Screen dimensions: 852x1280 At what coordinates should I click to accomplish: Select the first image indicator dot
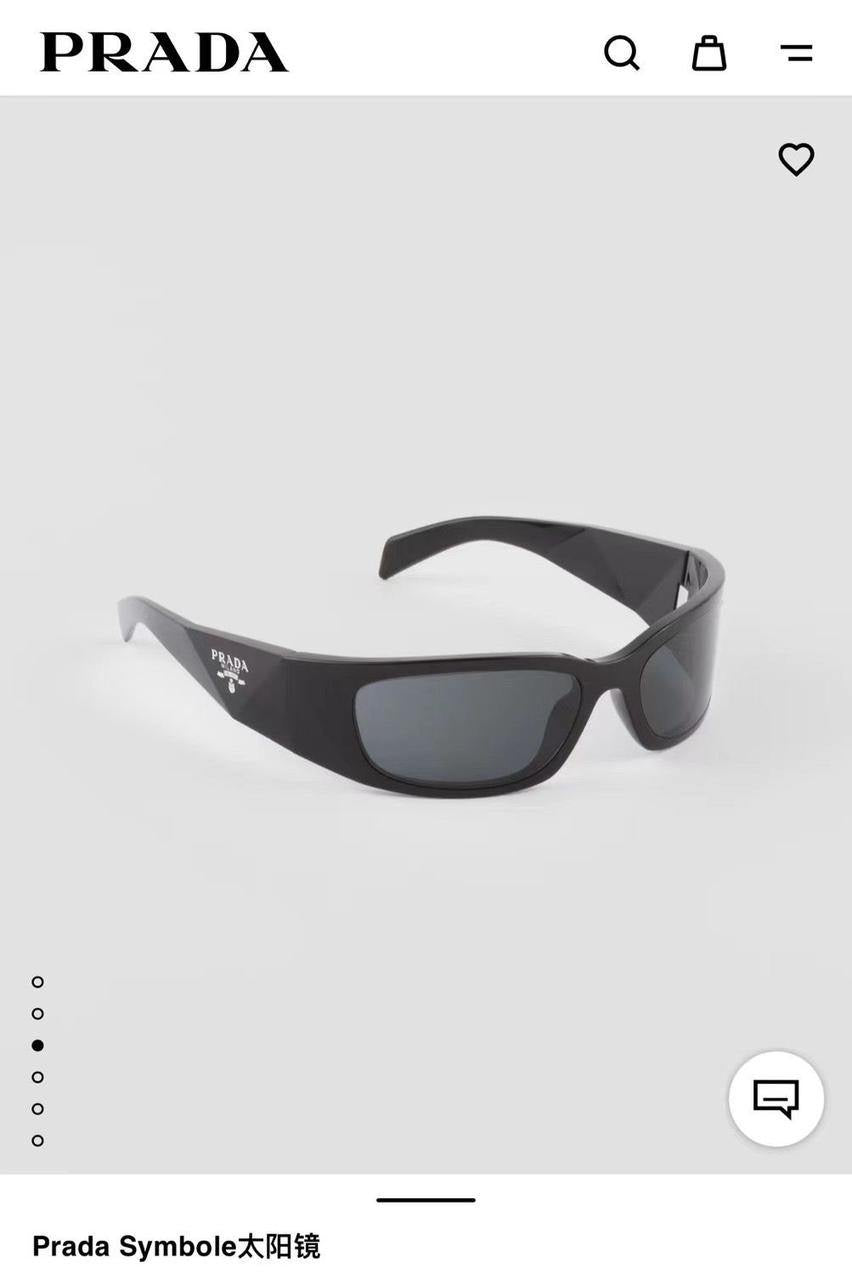[38, 982]
